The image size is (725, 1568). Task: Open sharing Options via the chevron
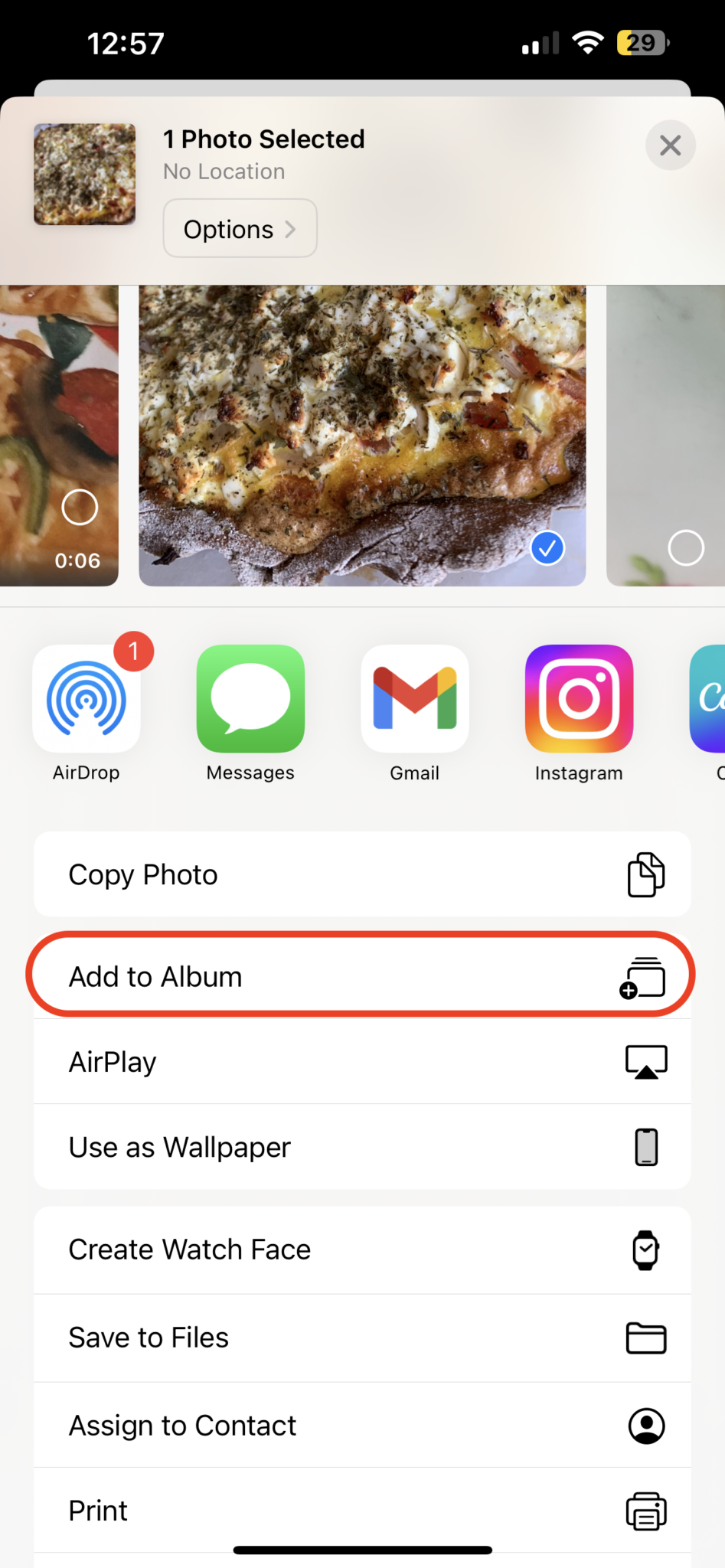289,228
